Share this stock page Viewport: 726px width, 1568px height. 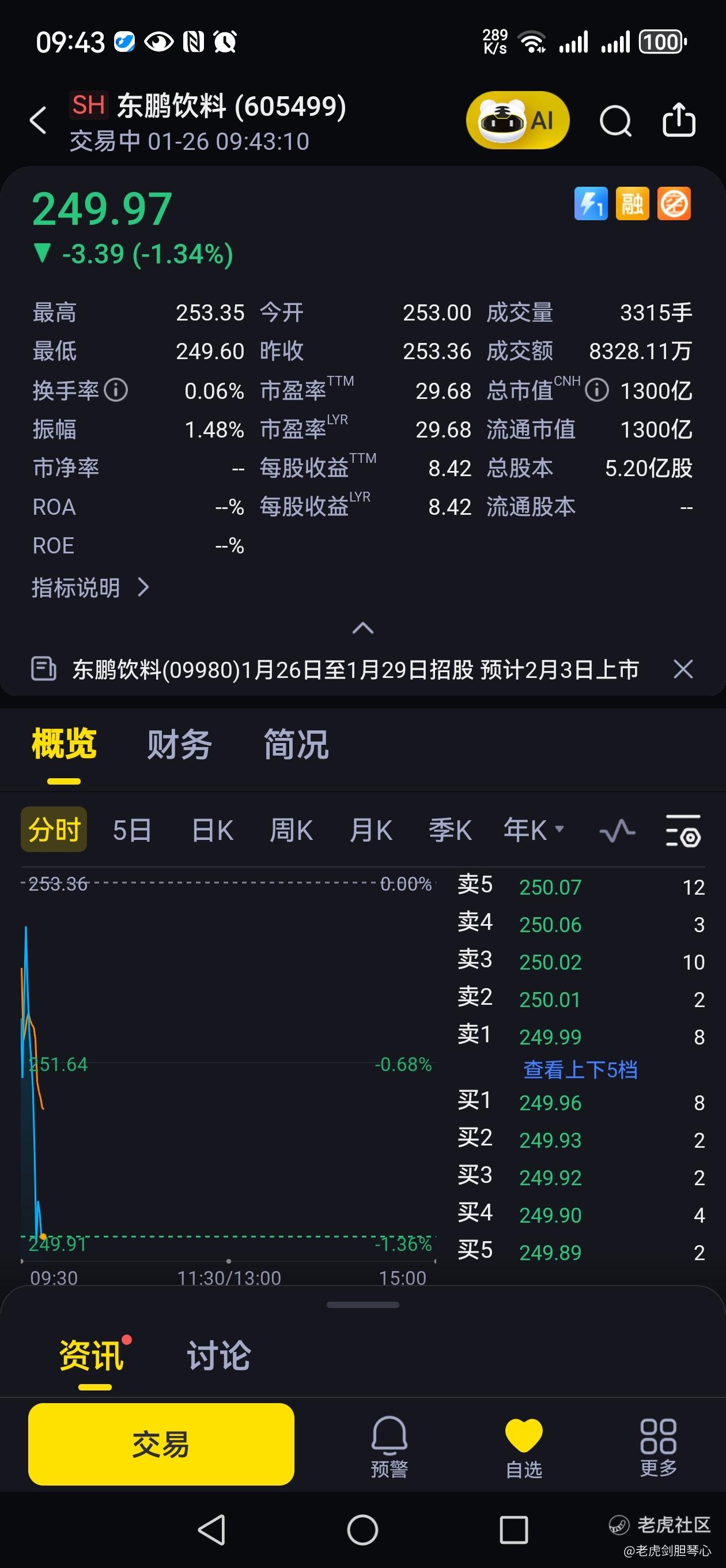(x=679, y=120)
